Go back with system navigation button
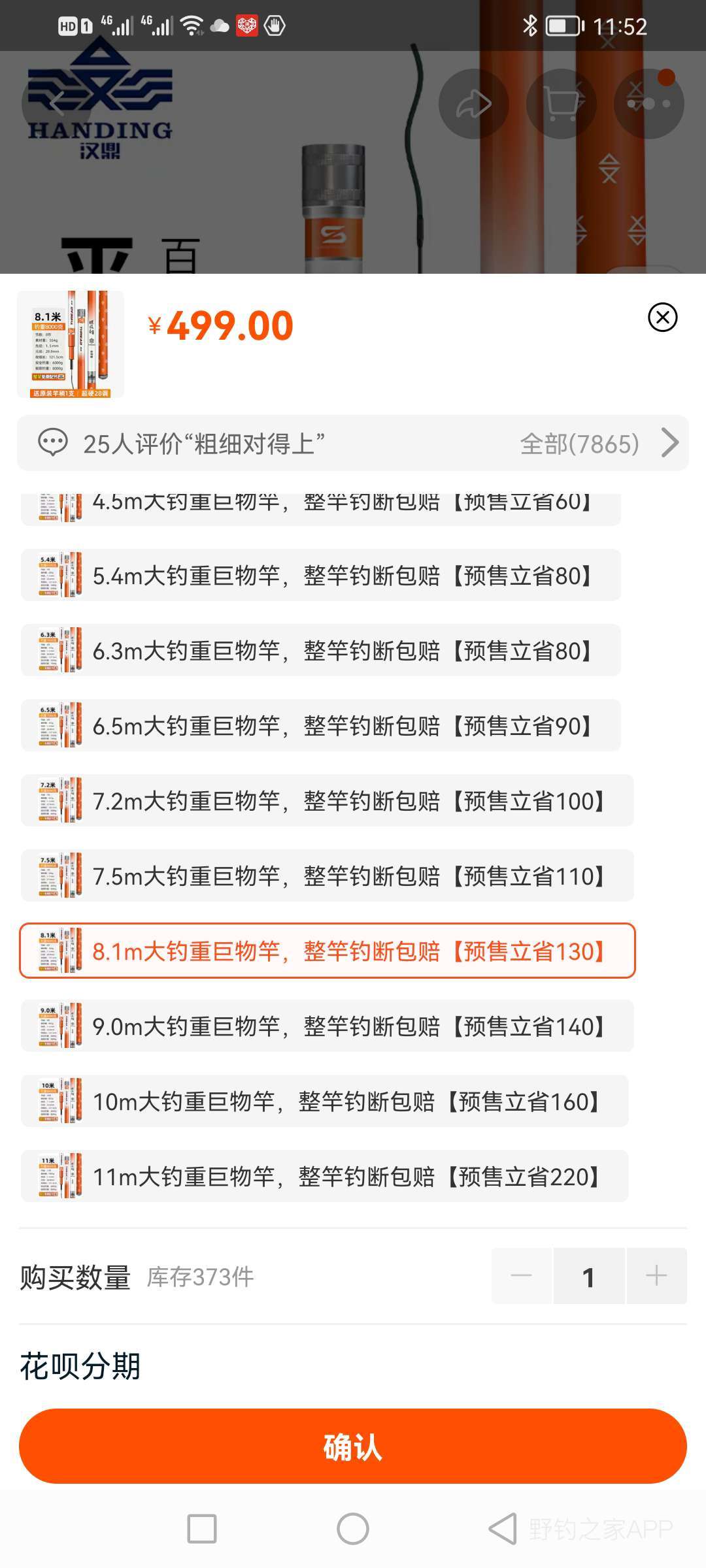 click(x=503, y=1529)
